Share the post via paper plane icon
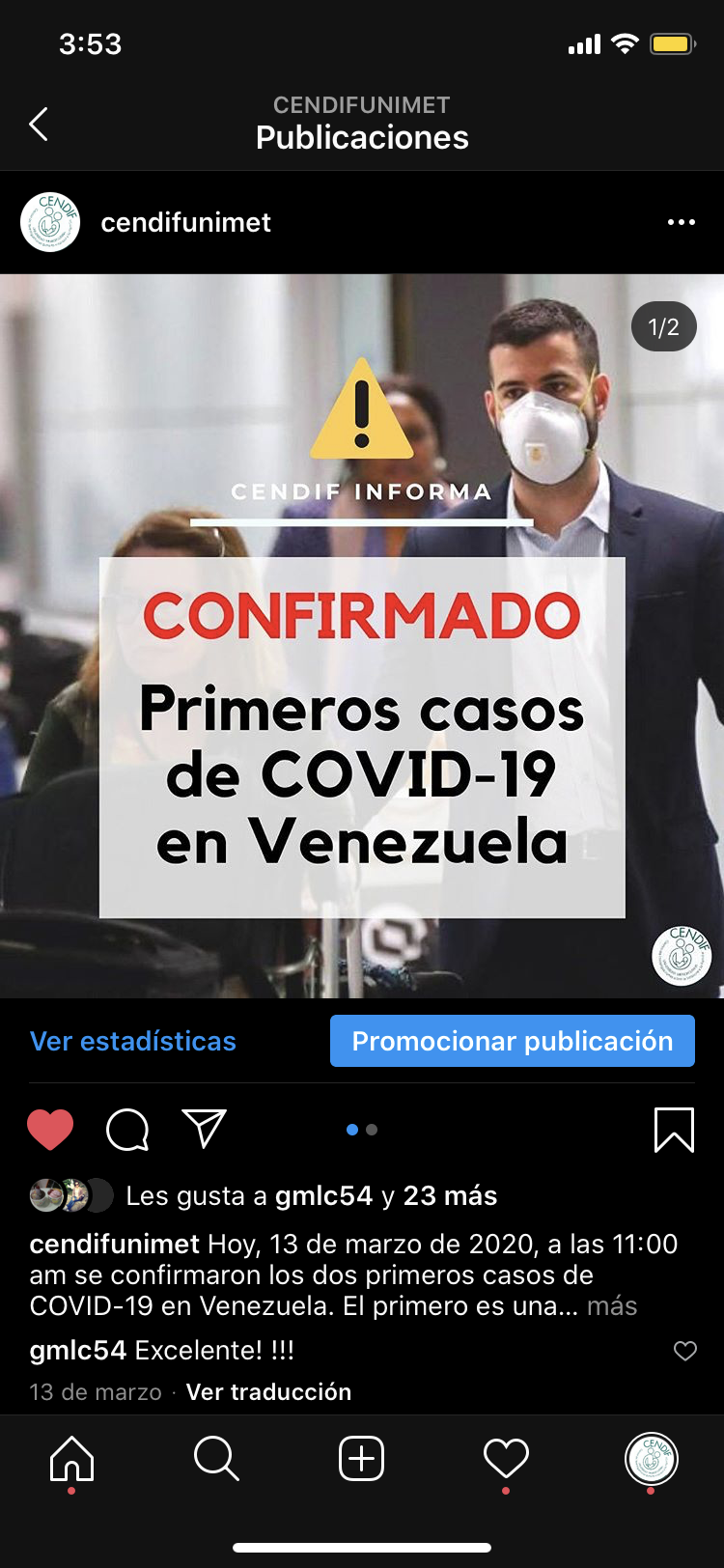This screenshot has height=1568, width=724. click(x=204, y=1128)
